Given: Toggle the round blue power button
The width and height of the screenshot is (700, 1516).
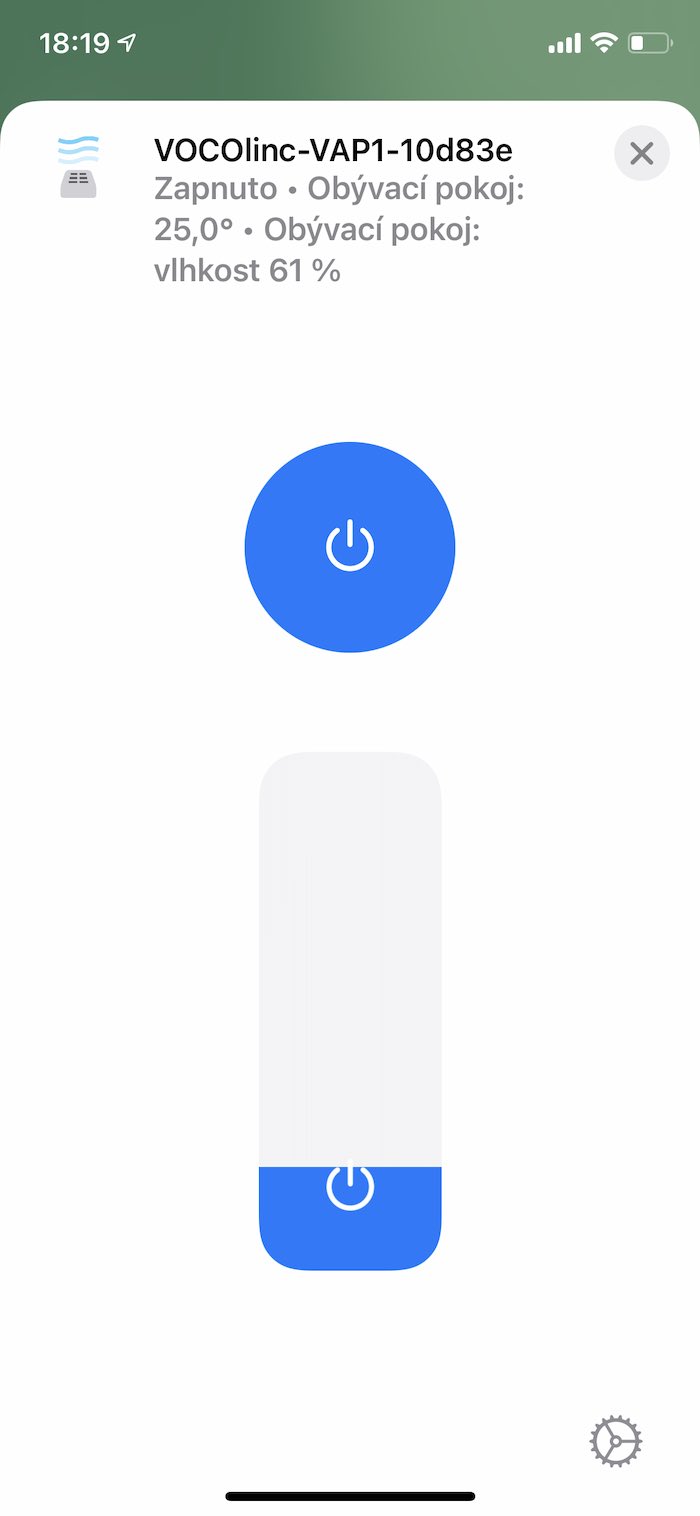Looking at the screenshot, I should pos(350,547).
